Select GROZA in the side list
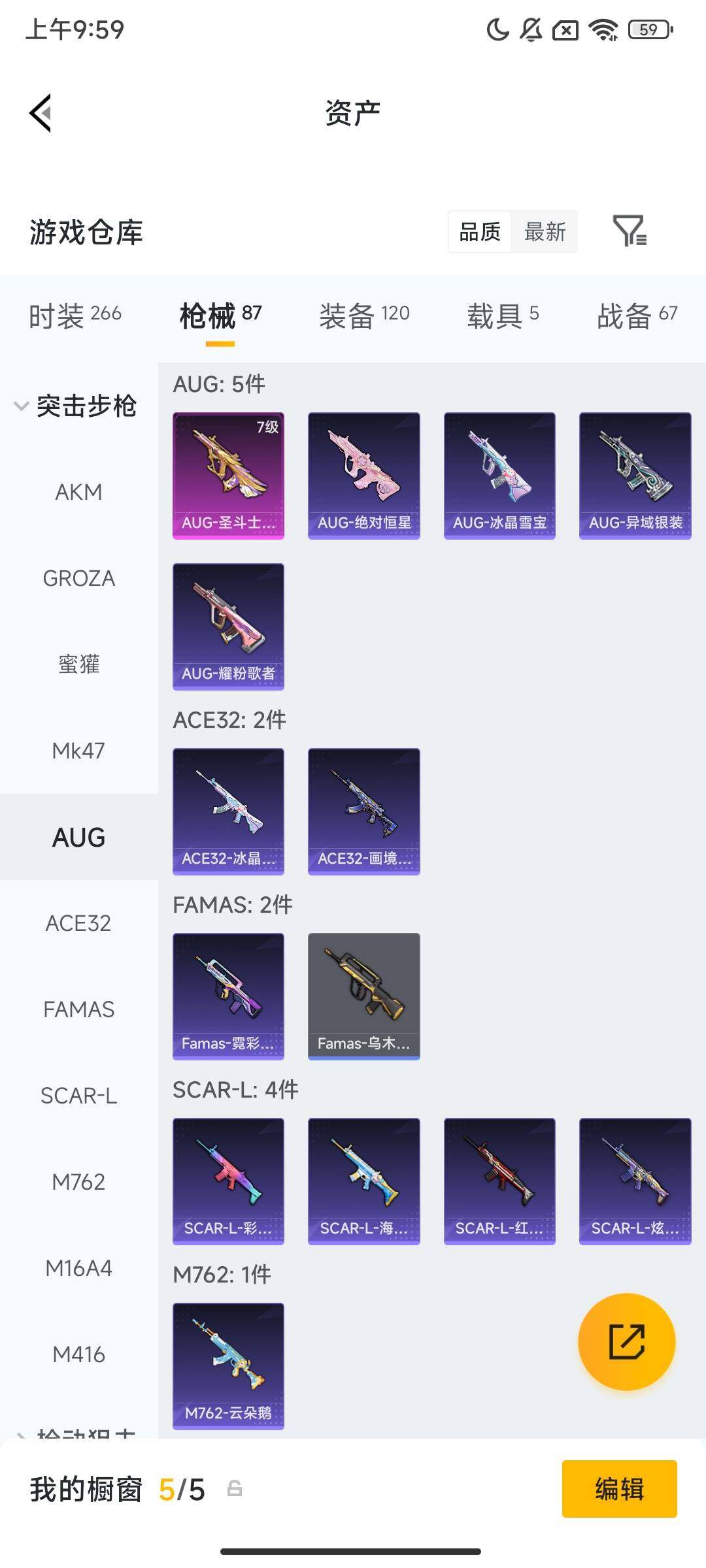 coord(78,578)
